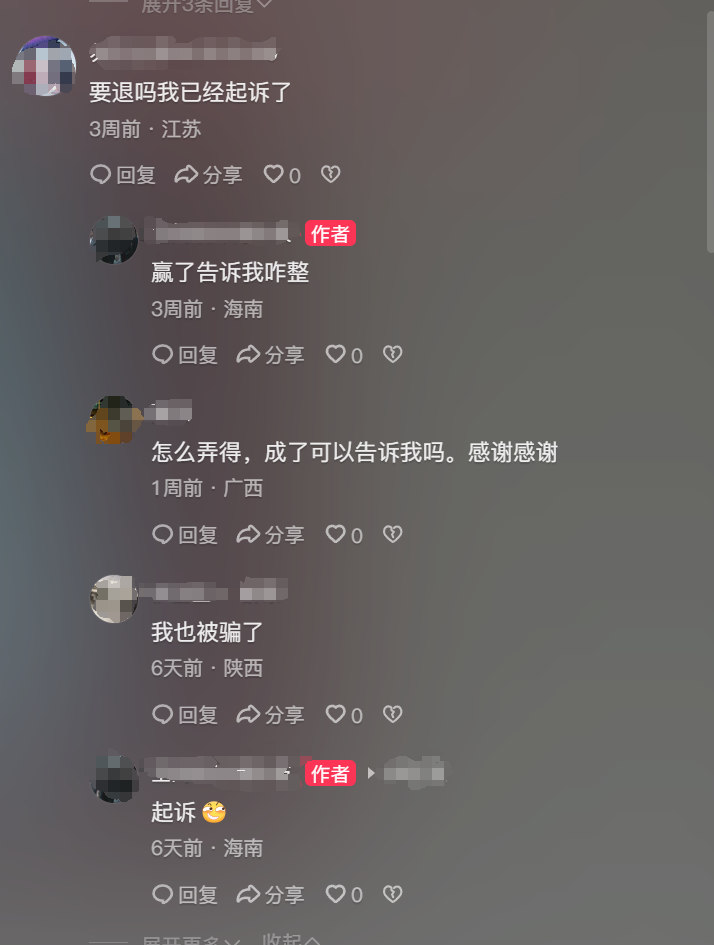Collapse the replies with 收起
The image size is (714, 945).
(x=291, y=940)
